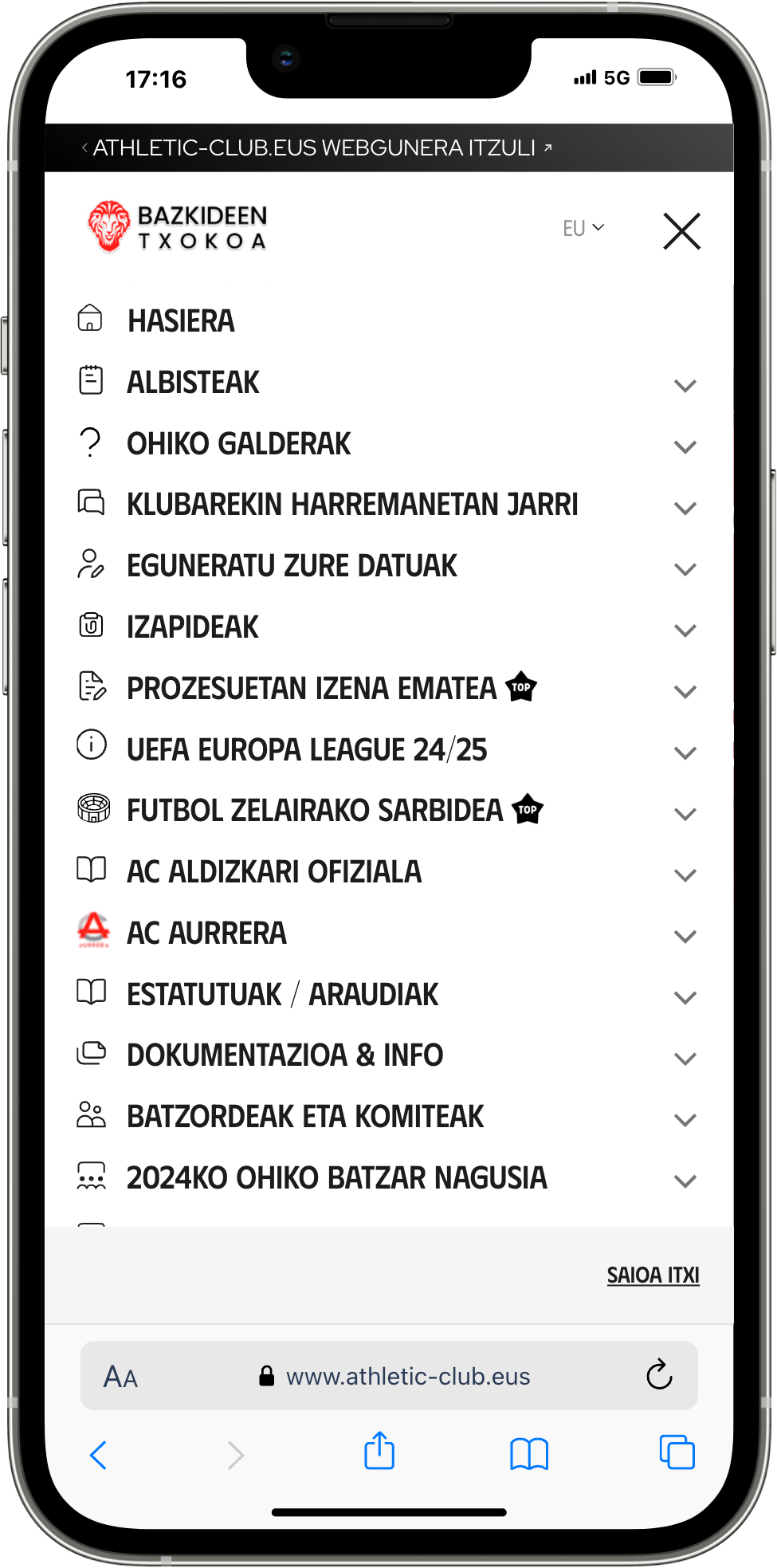
Task: Expand the Albisteak section
Action: (387, 383)
